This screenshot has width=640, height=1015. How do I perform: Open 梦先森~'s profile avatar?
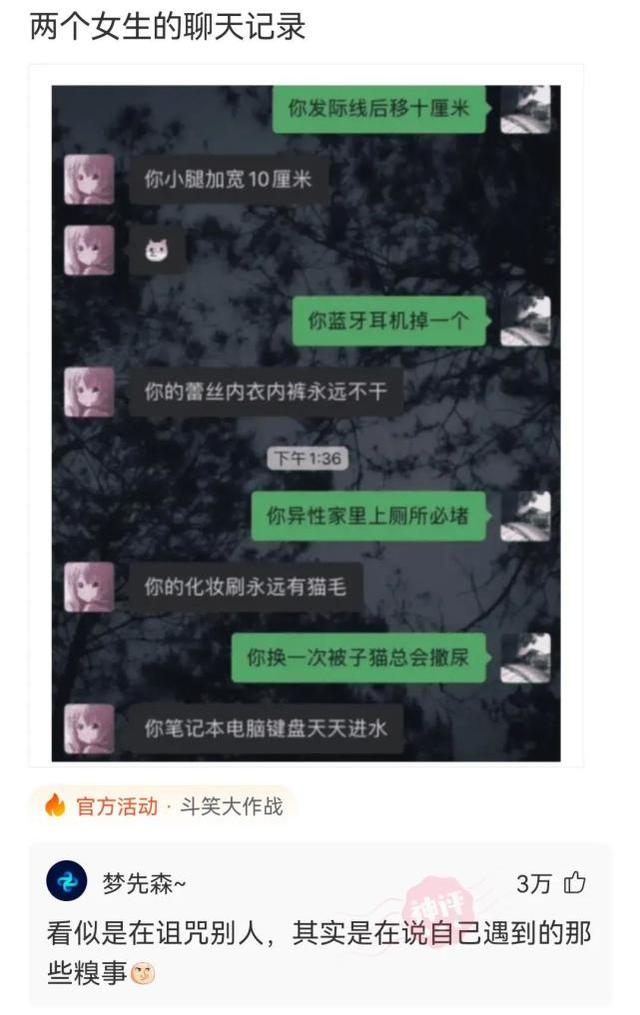pos(67,882)
